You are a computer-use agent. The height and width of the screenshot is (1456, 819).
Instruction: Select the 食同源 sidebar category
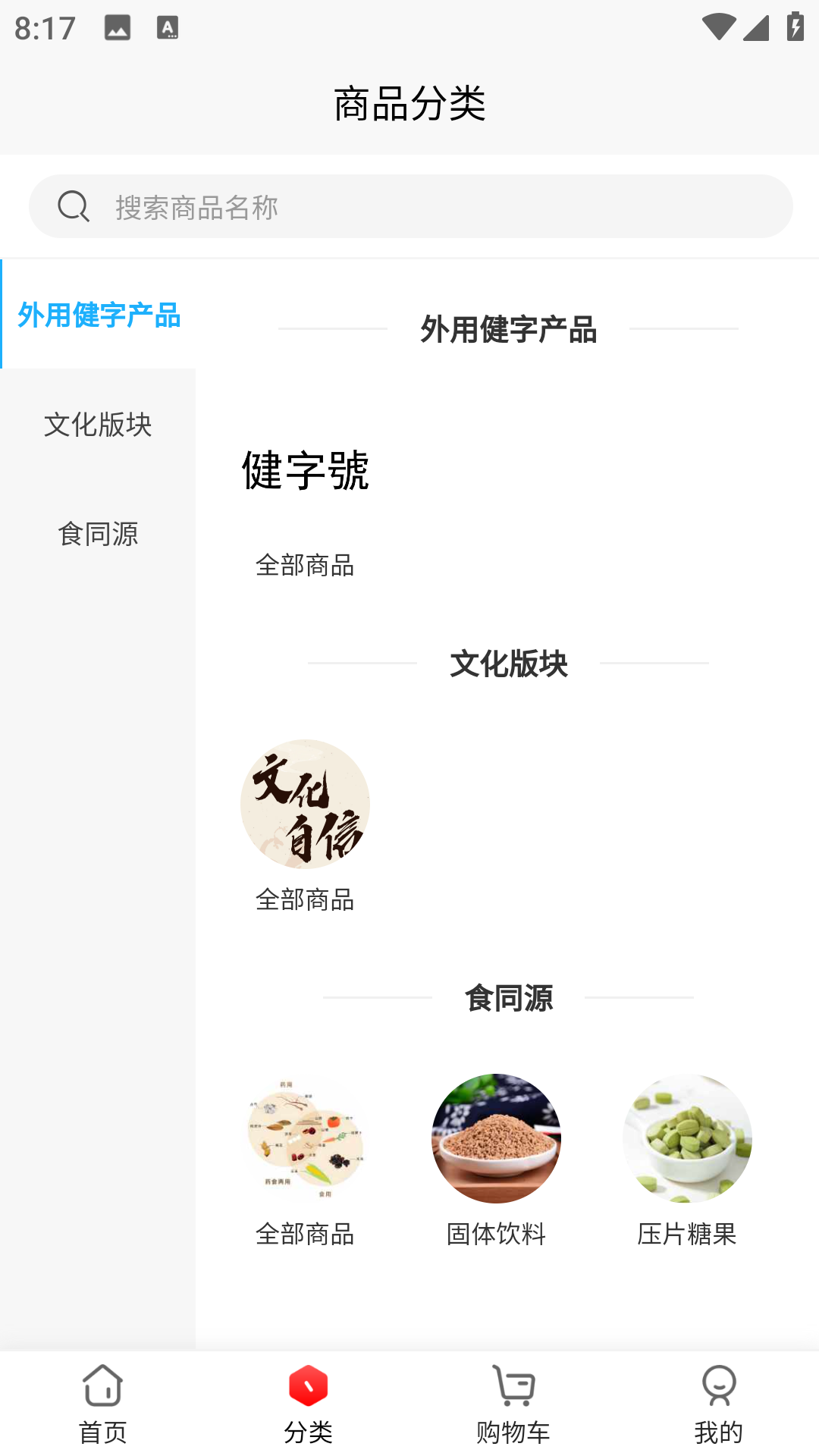pyautogui.click(x=99, y=535)
